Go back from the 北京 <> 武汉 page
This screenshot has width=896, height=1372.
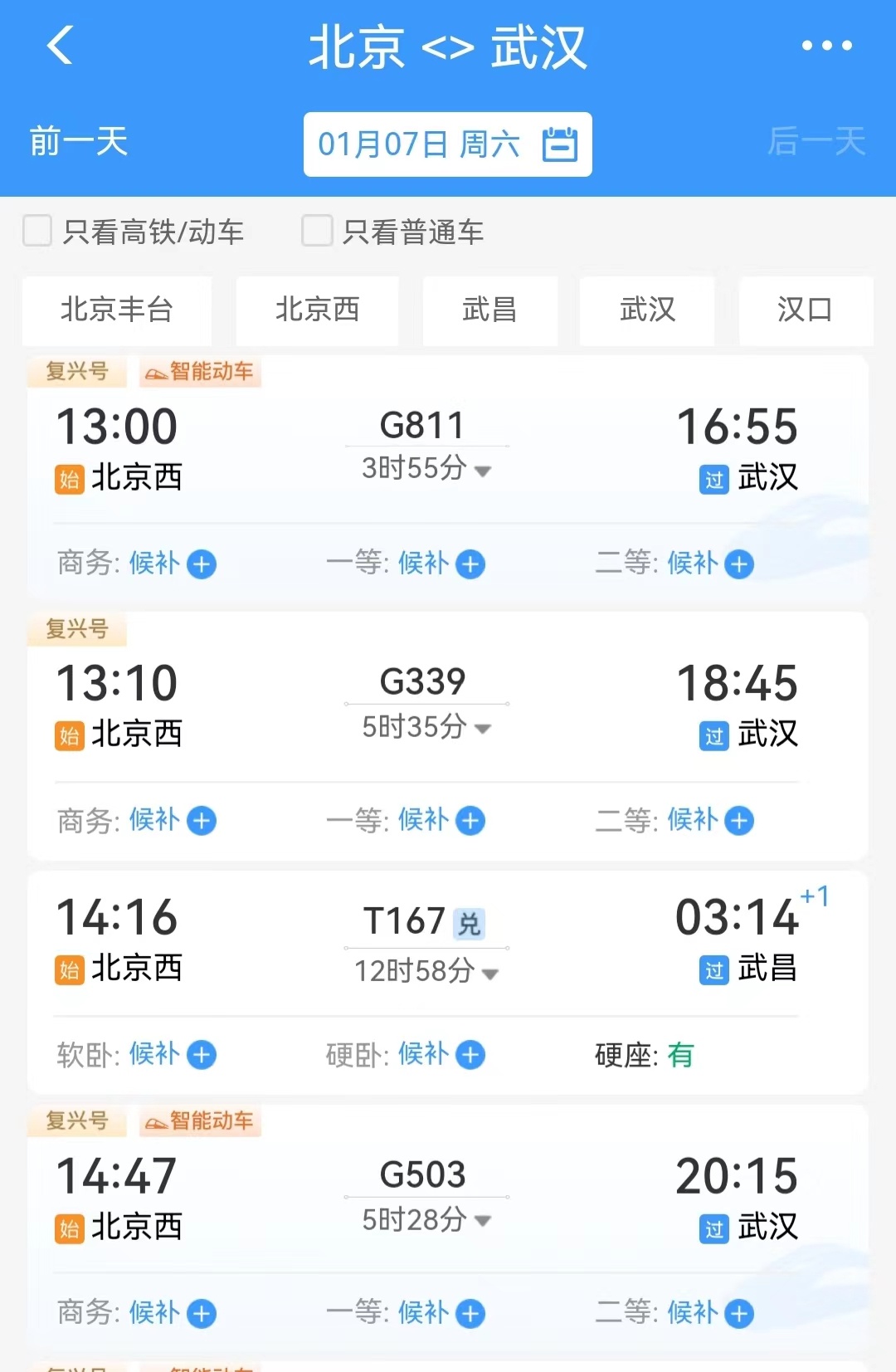click(x=60, y=45)
